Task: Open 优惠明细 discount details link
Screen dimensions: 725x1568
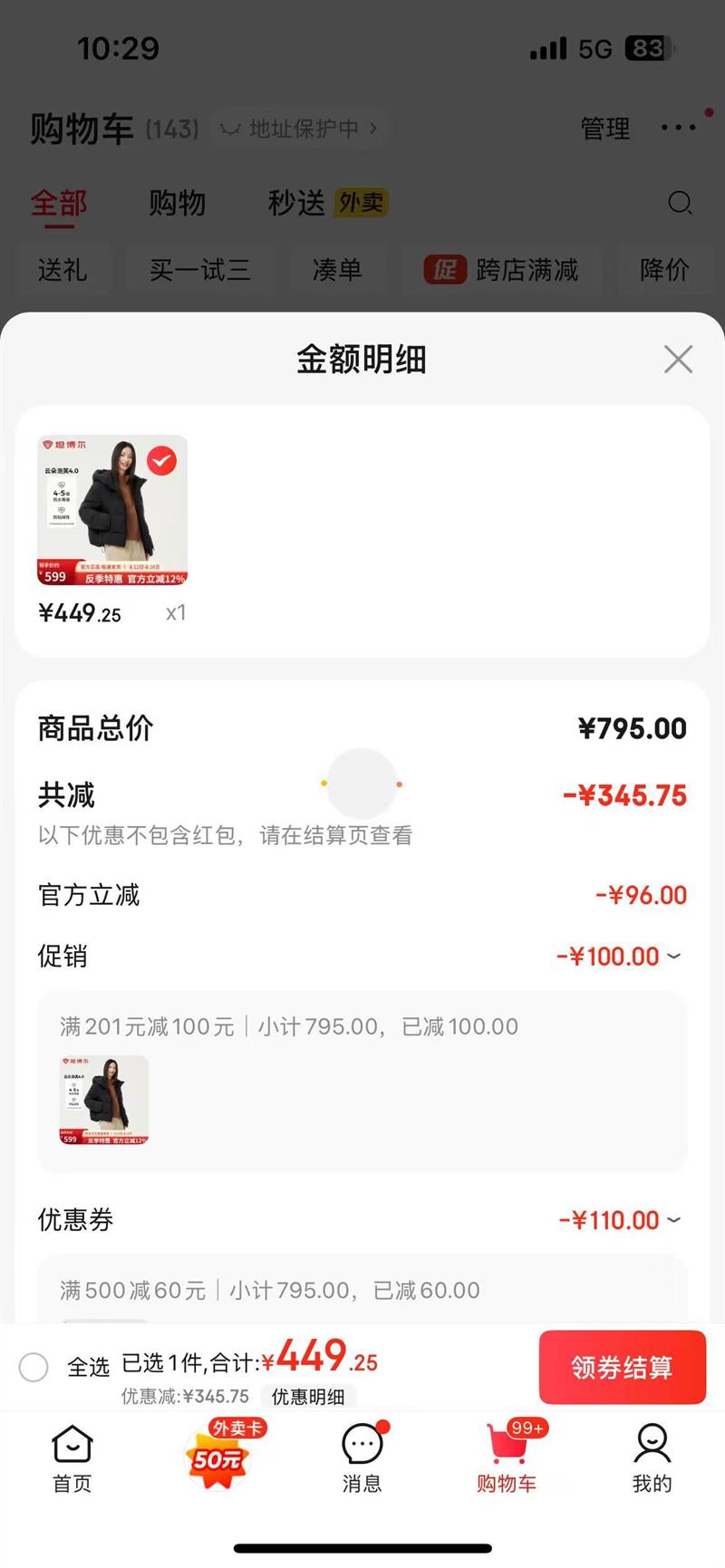Action: 308,1397
